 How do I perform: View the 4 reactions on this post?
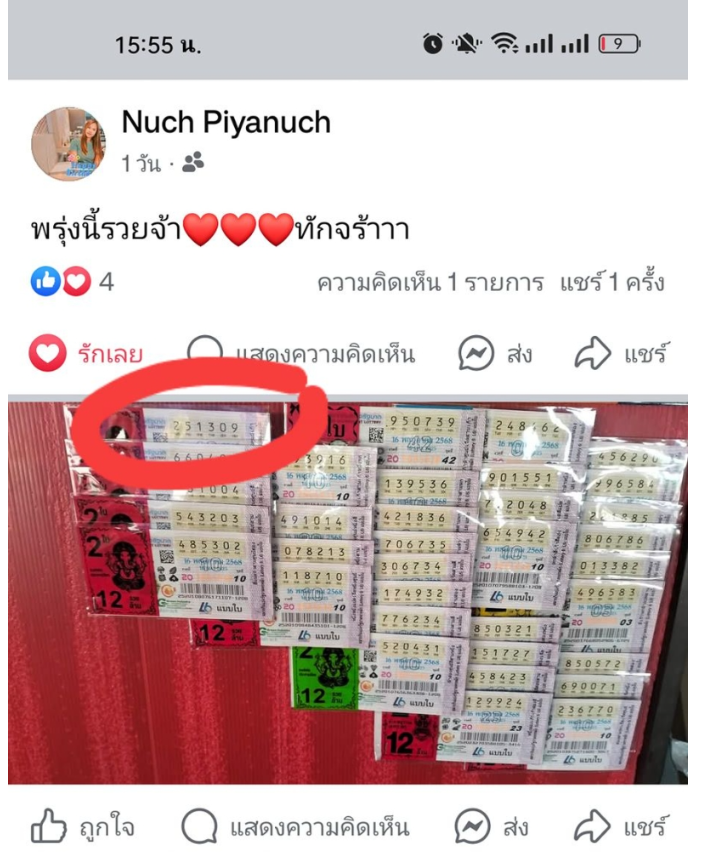72,282
